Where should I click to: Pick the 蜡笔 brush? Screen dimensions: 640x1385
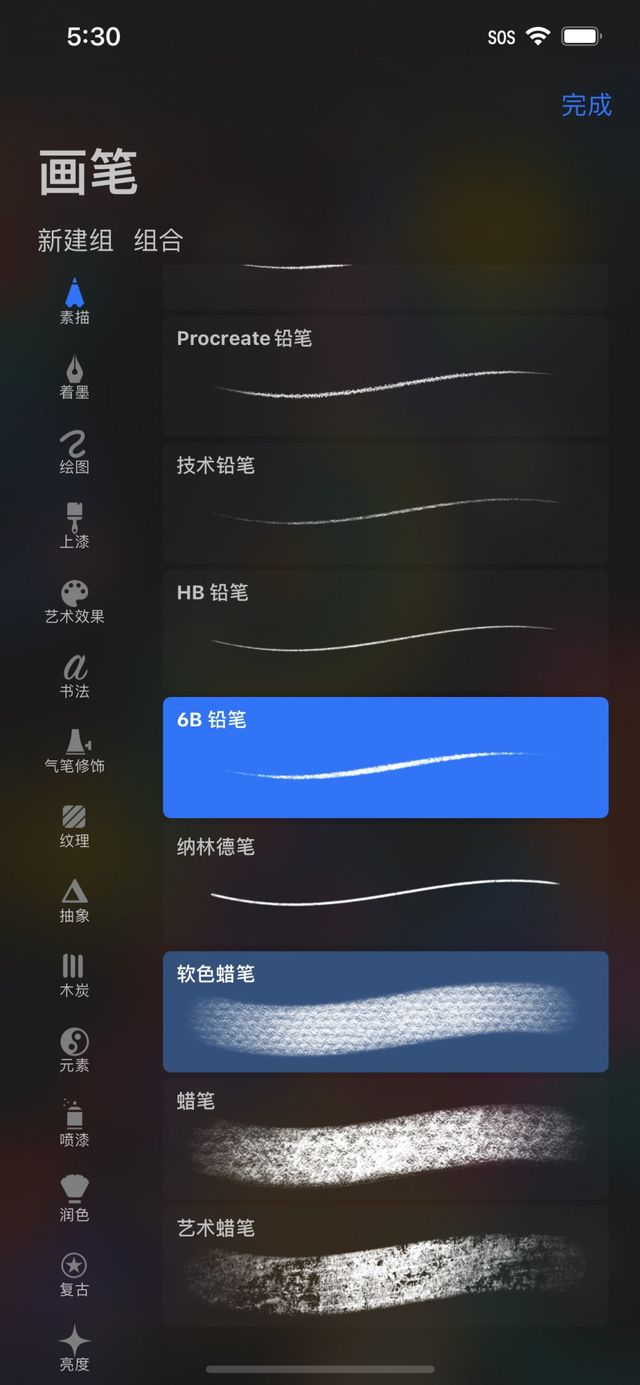click(385, 1138)
